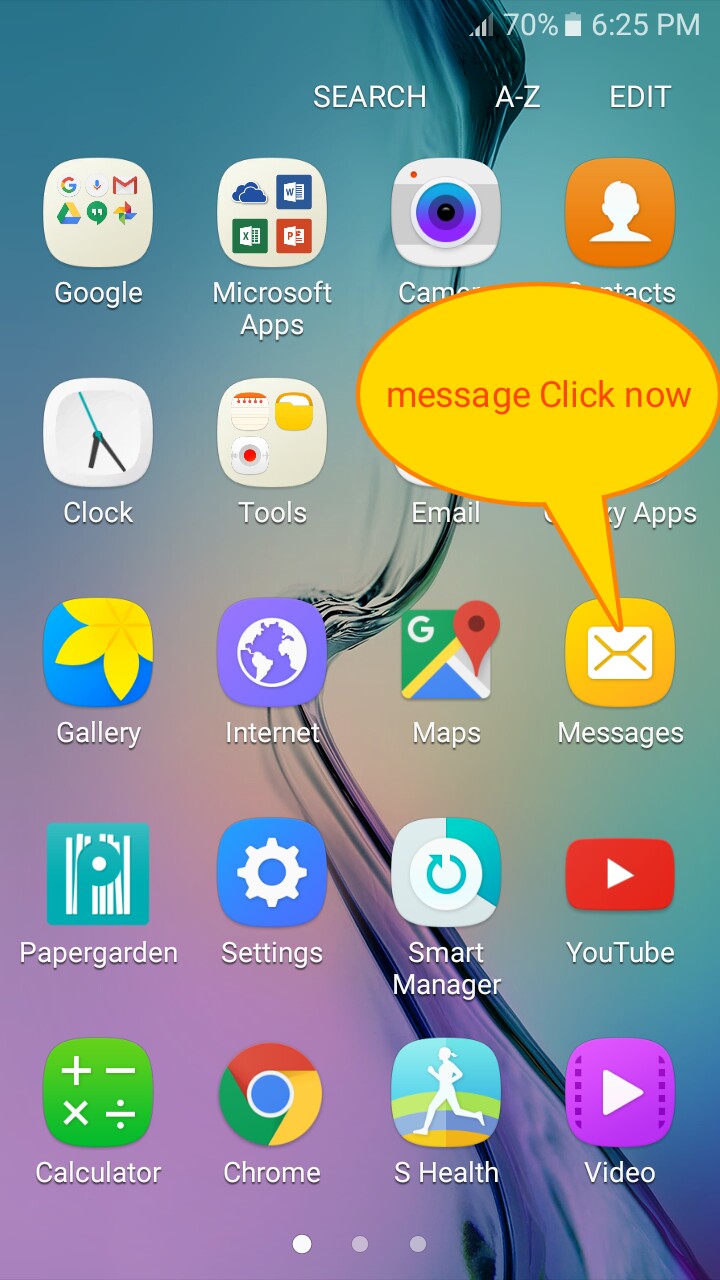Open Smart Manager
Image resolution: width=720 pixels, height=1280 pixels.
(x=446, y=871)
